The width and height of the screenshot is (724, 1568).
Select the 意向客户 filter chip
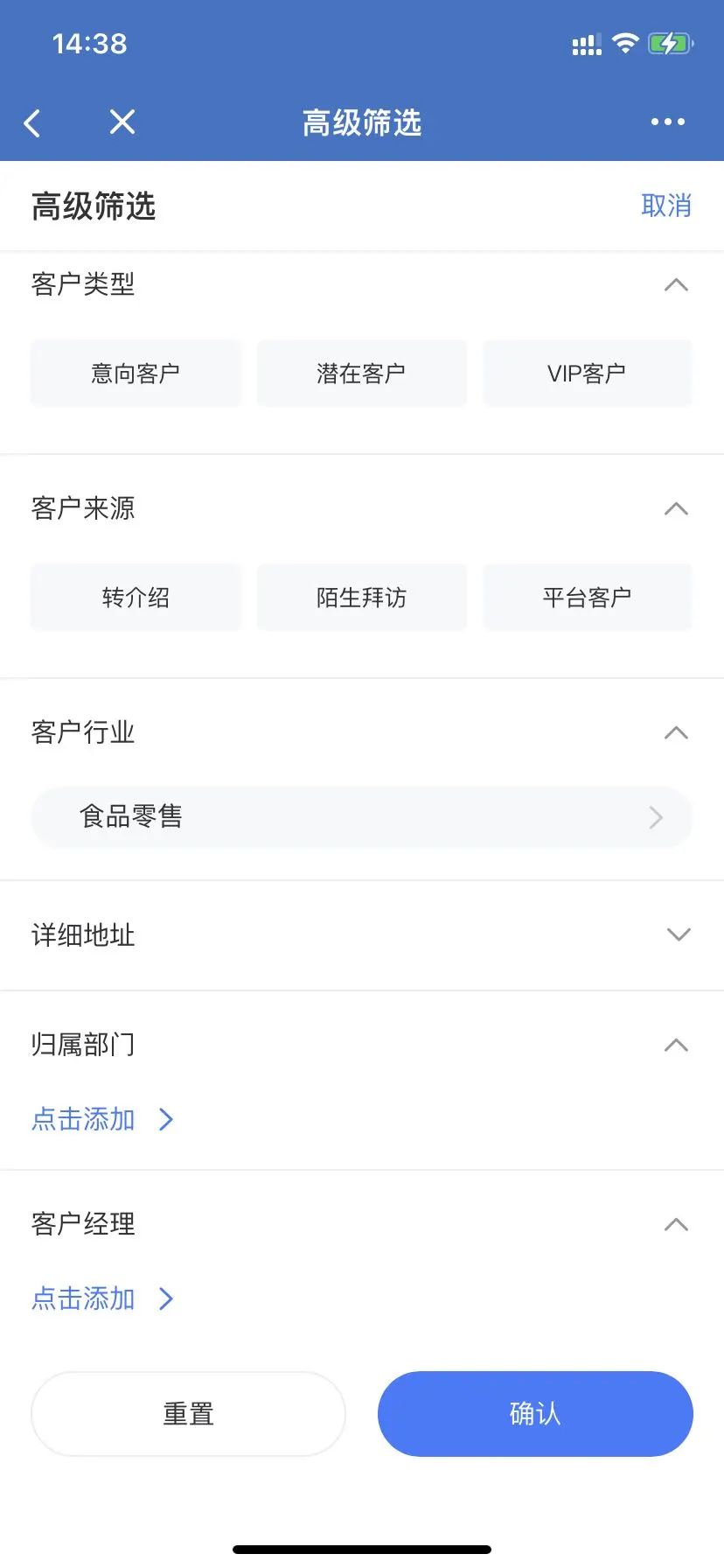click(136, 373)
